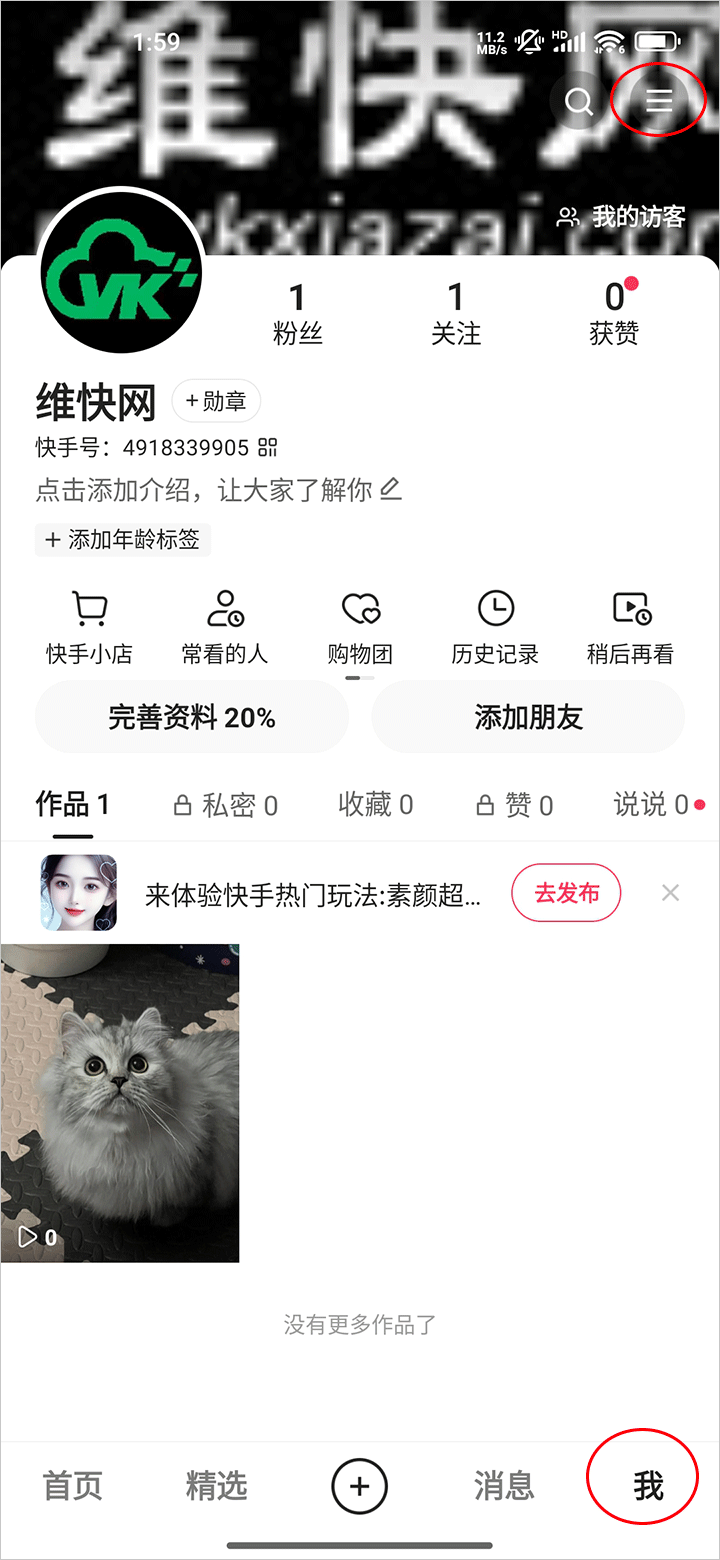Tap the profile avatar
Screen dimensions: 720x1560
pyautogui.click(x=121, y=270)
